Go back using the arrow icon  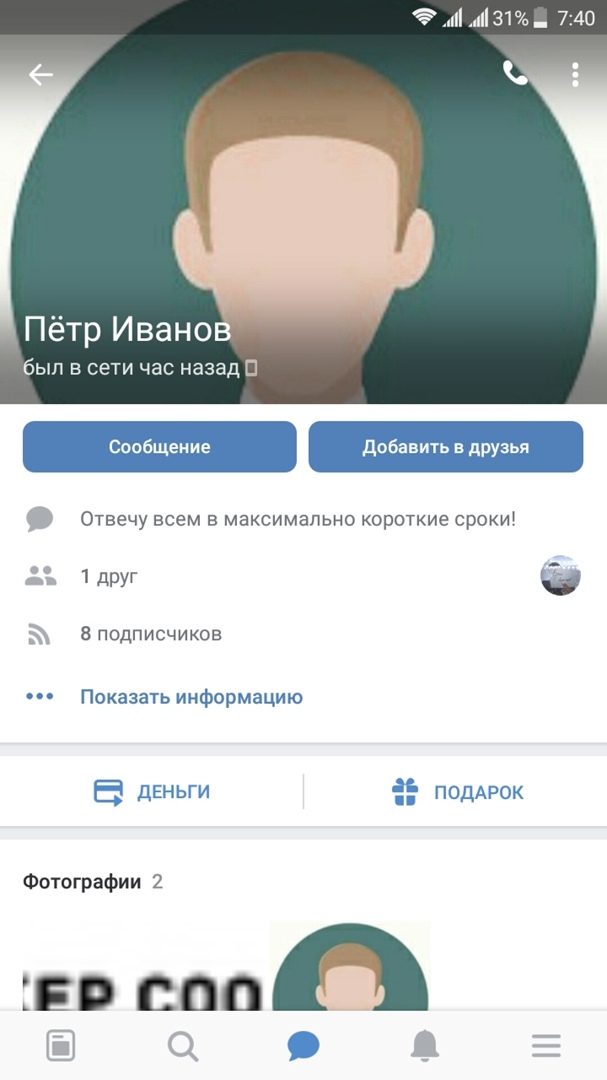(x=41, y=74)
